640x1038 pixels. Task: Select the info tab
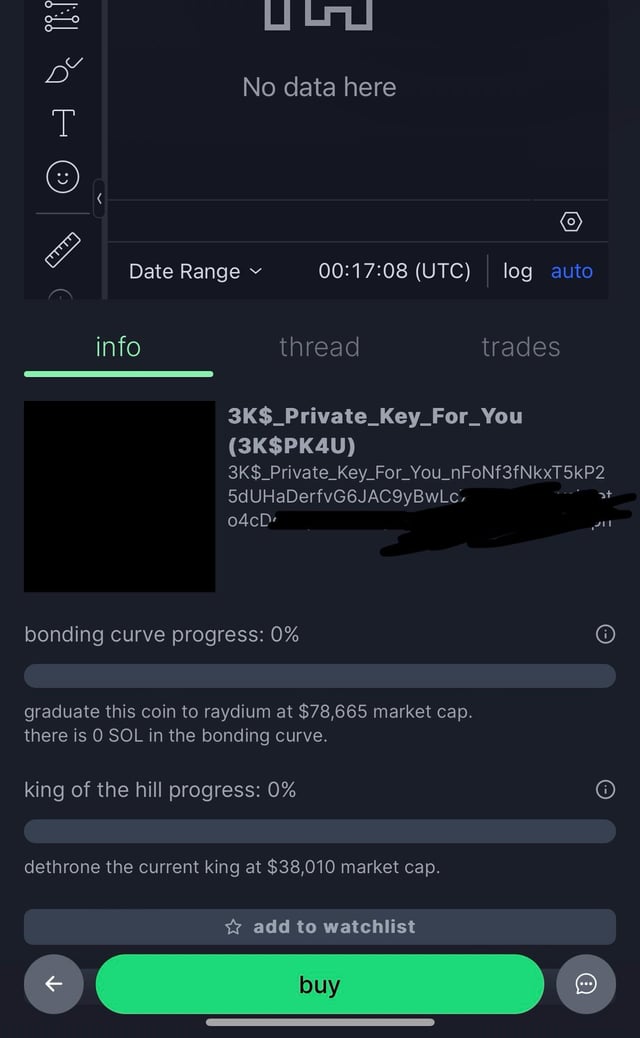pyautogui.click(x=118, y=347)
